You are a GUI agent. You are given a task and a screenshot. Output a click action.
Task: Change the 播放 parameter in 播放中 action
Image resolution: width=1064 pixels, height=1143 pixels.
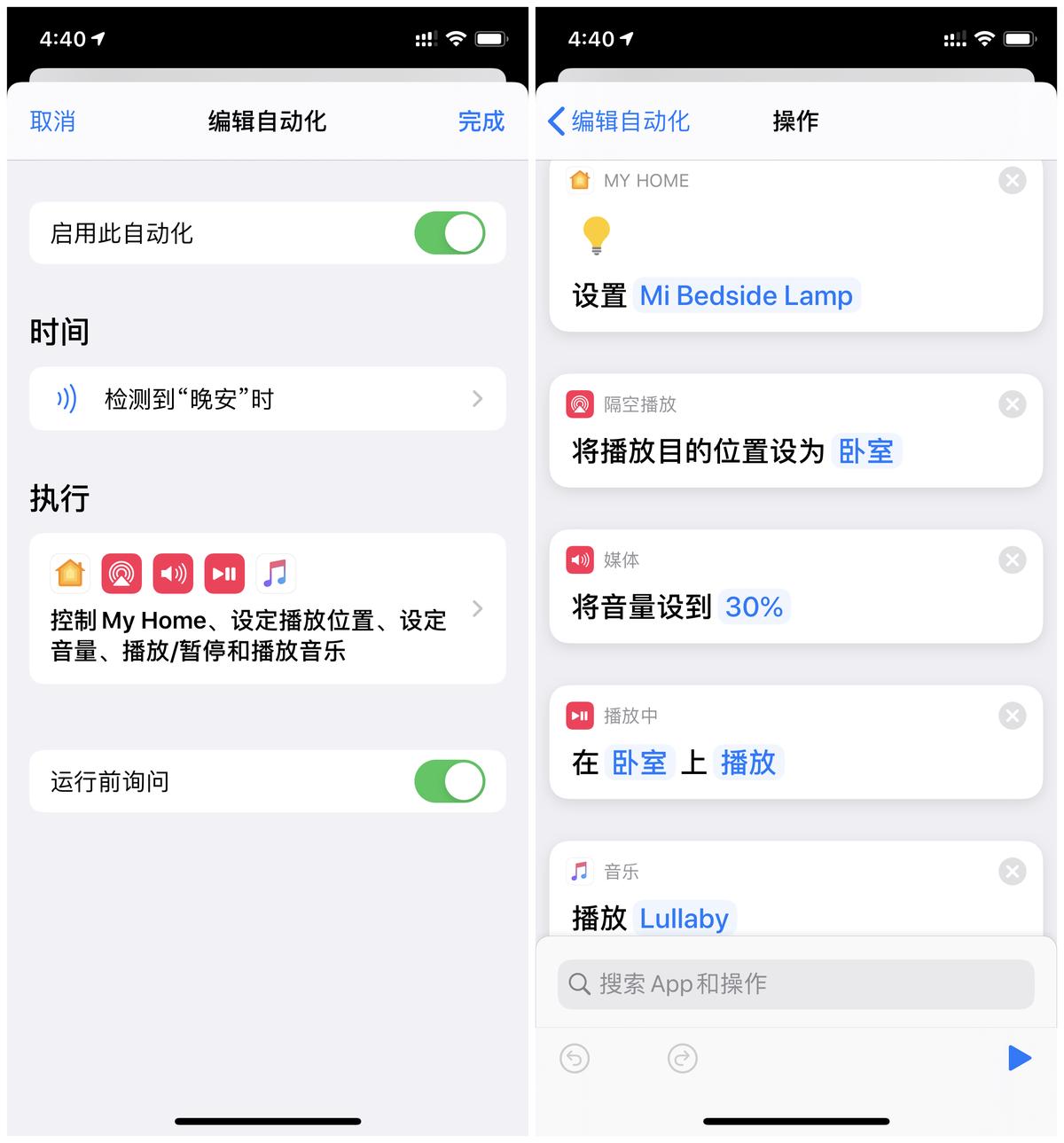coord(747,763)
